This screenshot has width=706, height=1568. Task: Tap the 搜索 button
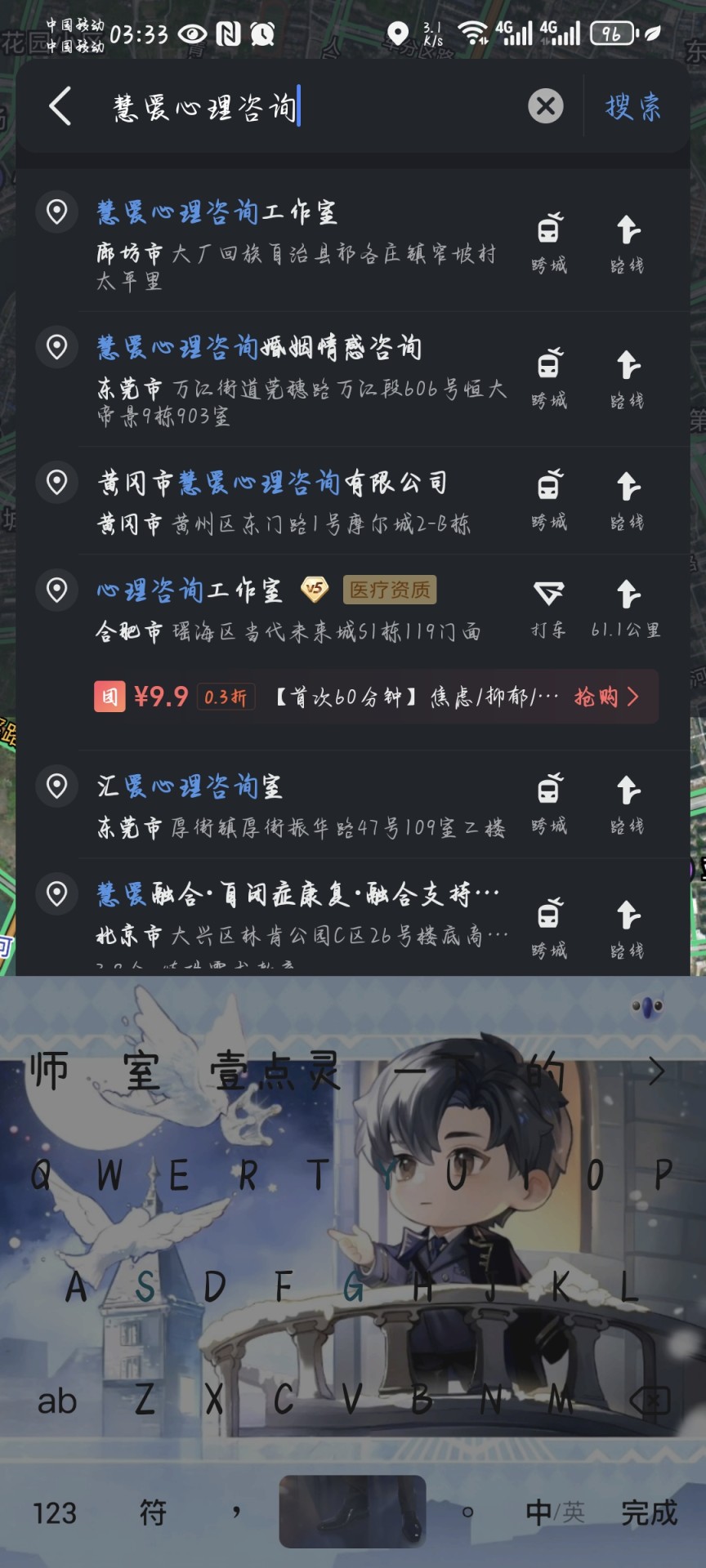tap(632, 107)
